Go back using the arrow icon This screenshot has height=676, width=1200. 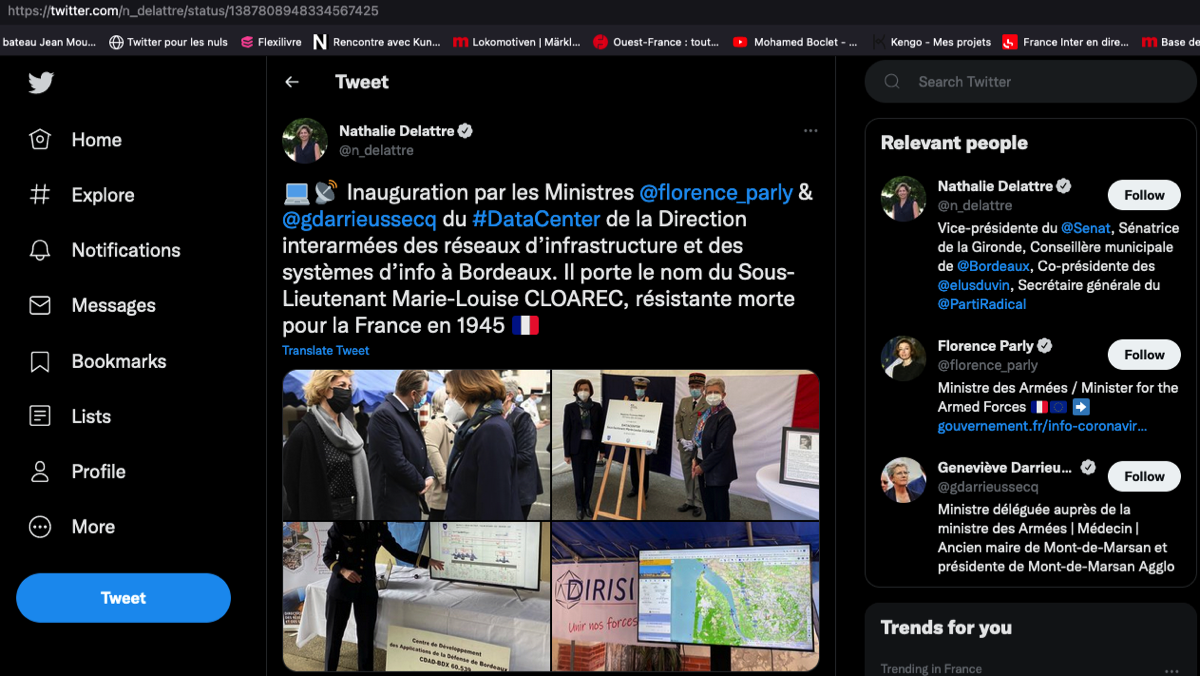[x=292, y=82]
